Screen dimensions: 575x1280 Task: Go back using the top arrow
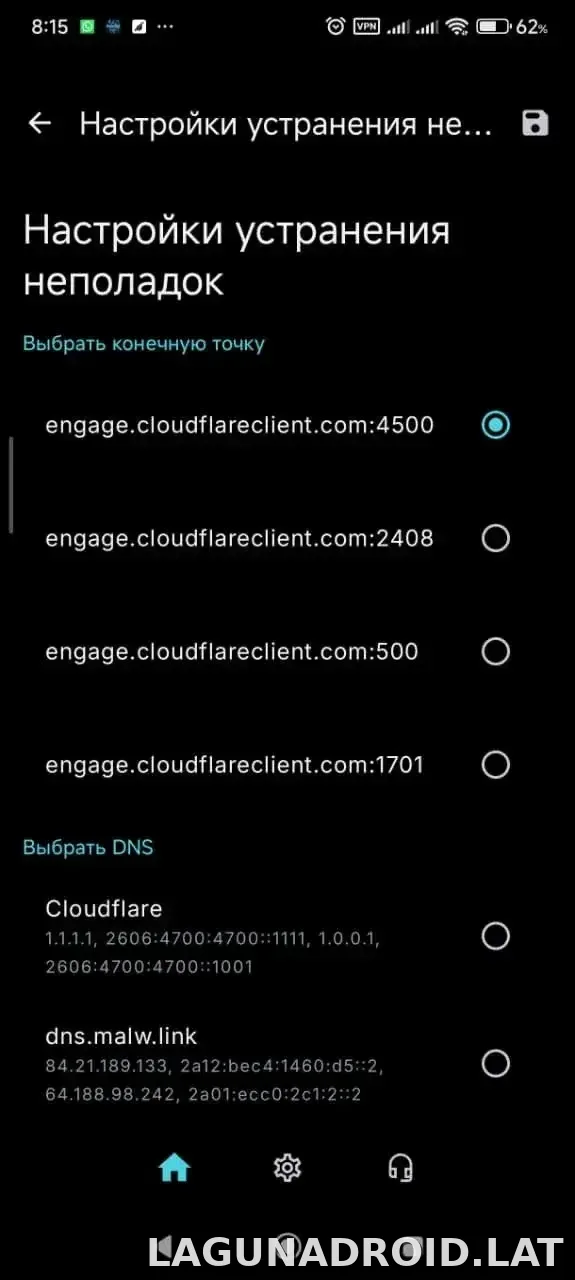pos(39,124)
